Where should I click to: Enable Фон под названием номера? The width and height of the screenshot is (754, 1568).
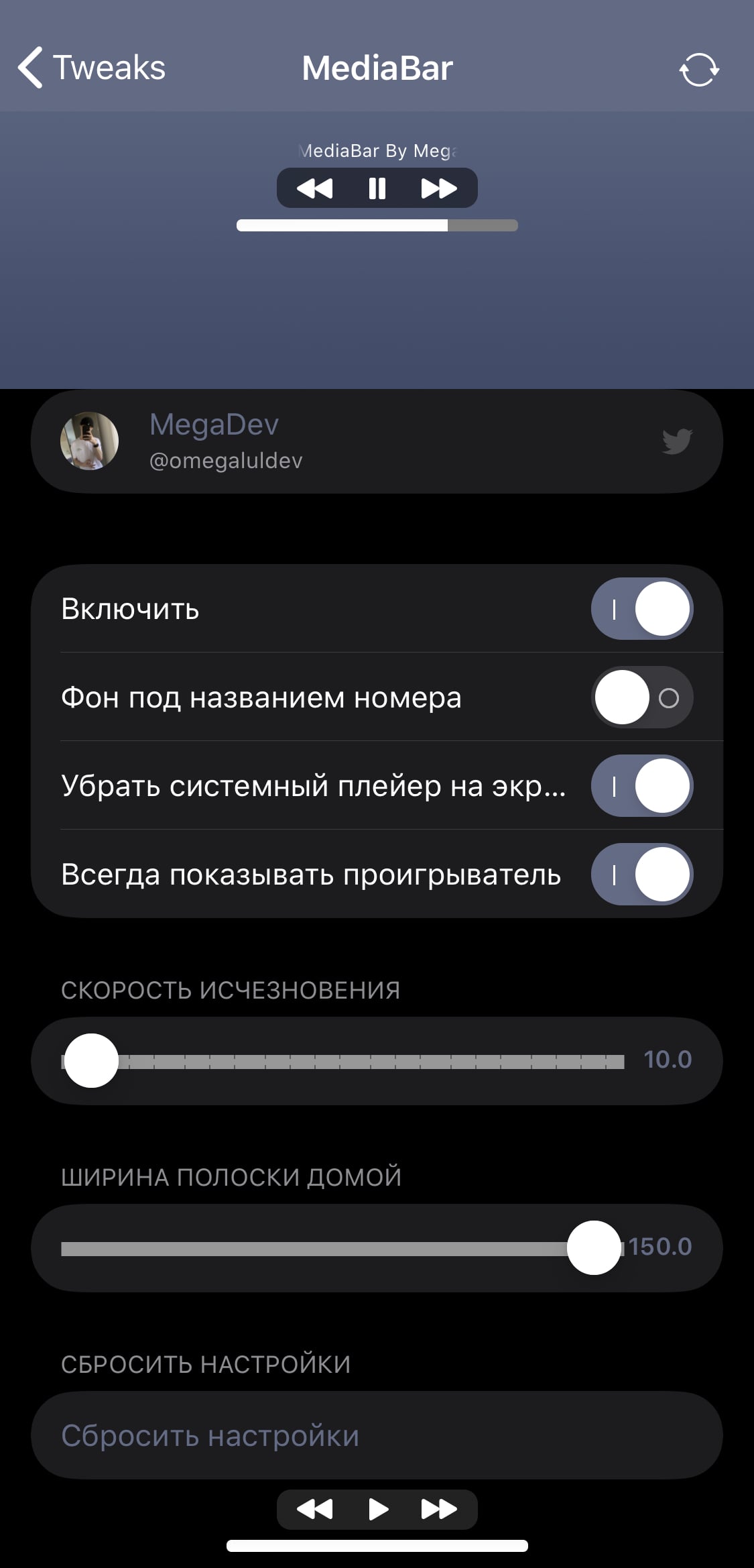click(x=641, y=697)
